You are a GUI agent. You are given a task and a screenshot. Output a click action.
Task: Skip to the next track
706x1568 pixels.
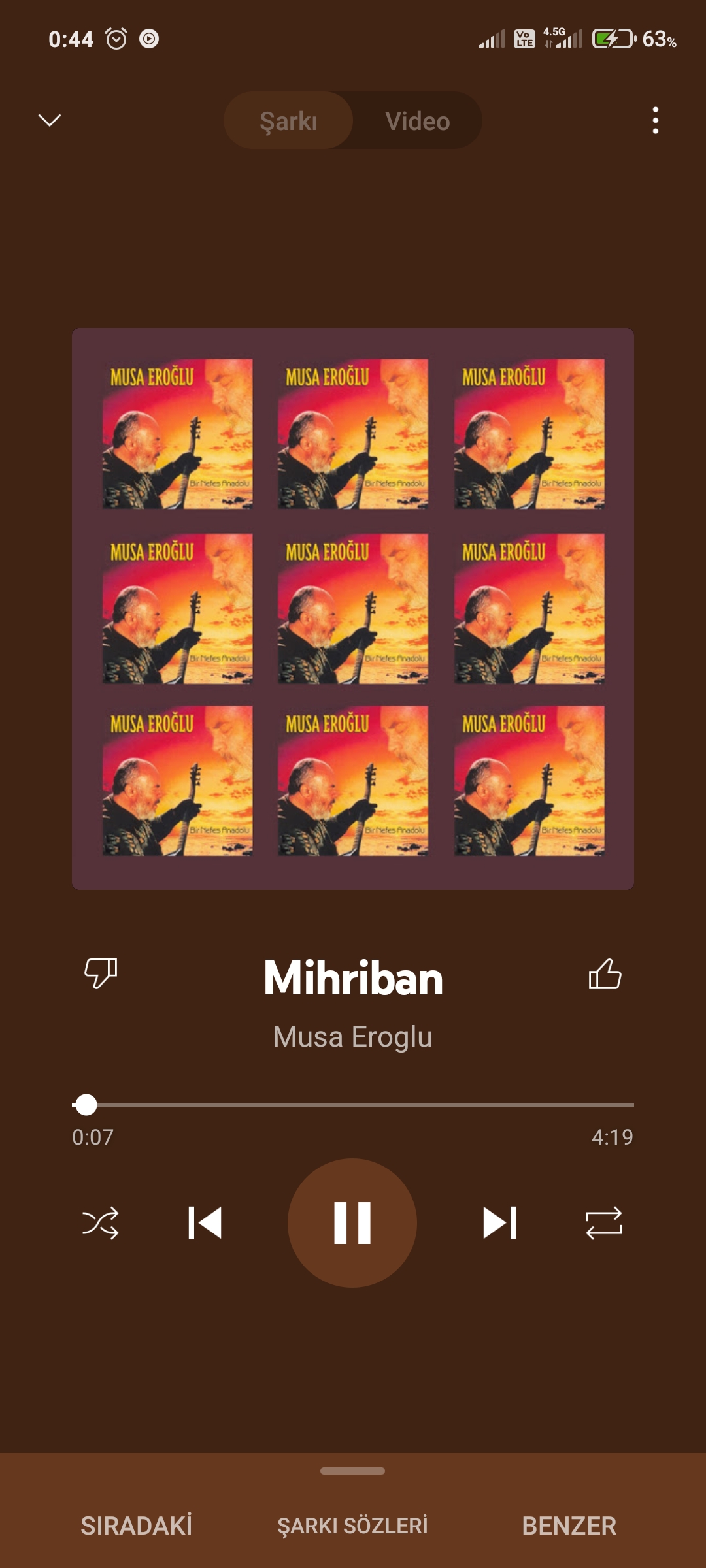pyautogui.click(x=500, y=1222)
